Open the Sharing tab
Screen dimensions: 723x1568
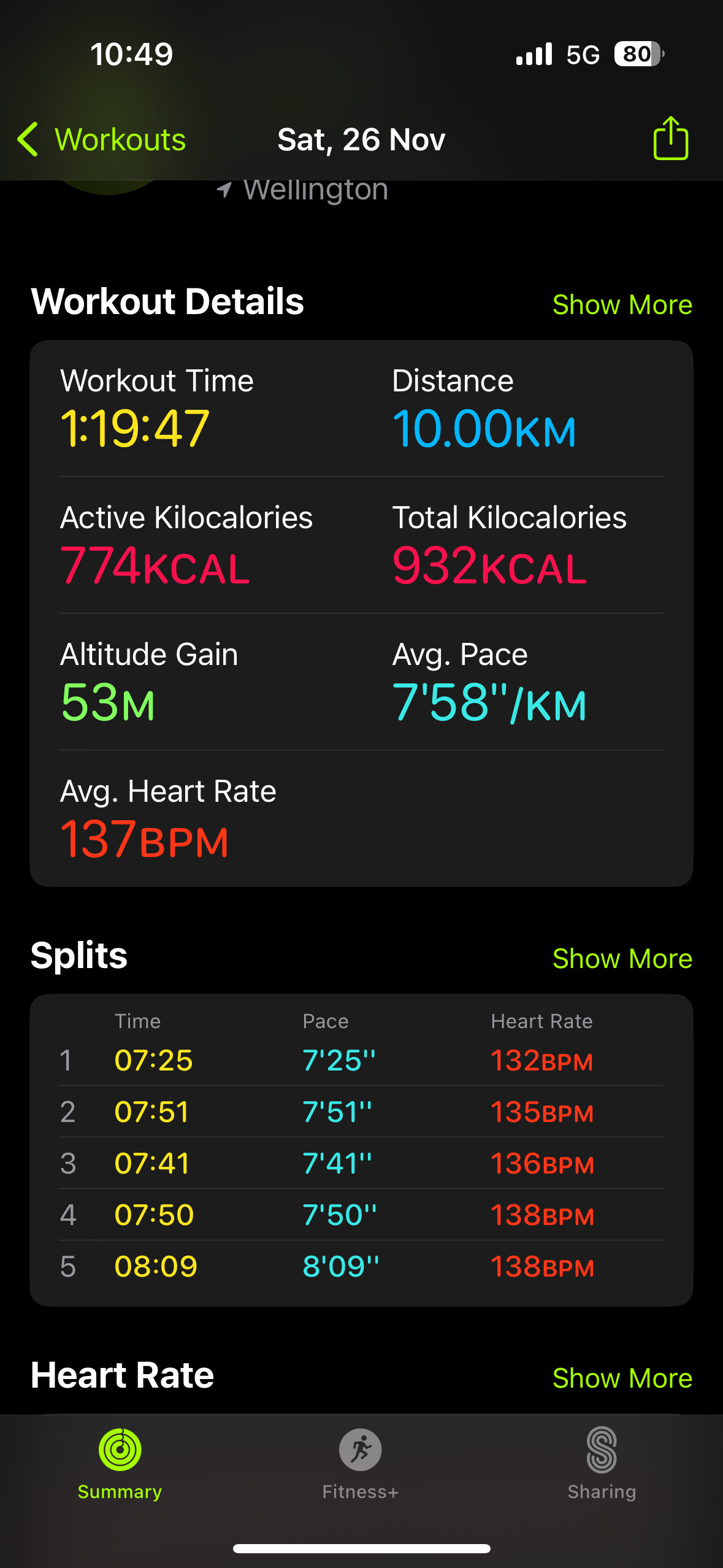point(602,1464)
